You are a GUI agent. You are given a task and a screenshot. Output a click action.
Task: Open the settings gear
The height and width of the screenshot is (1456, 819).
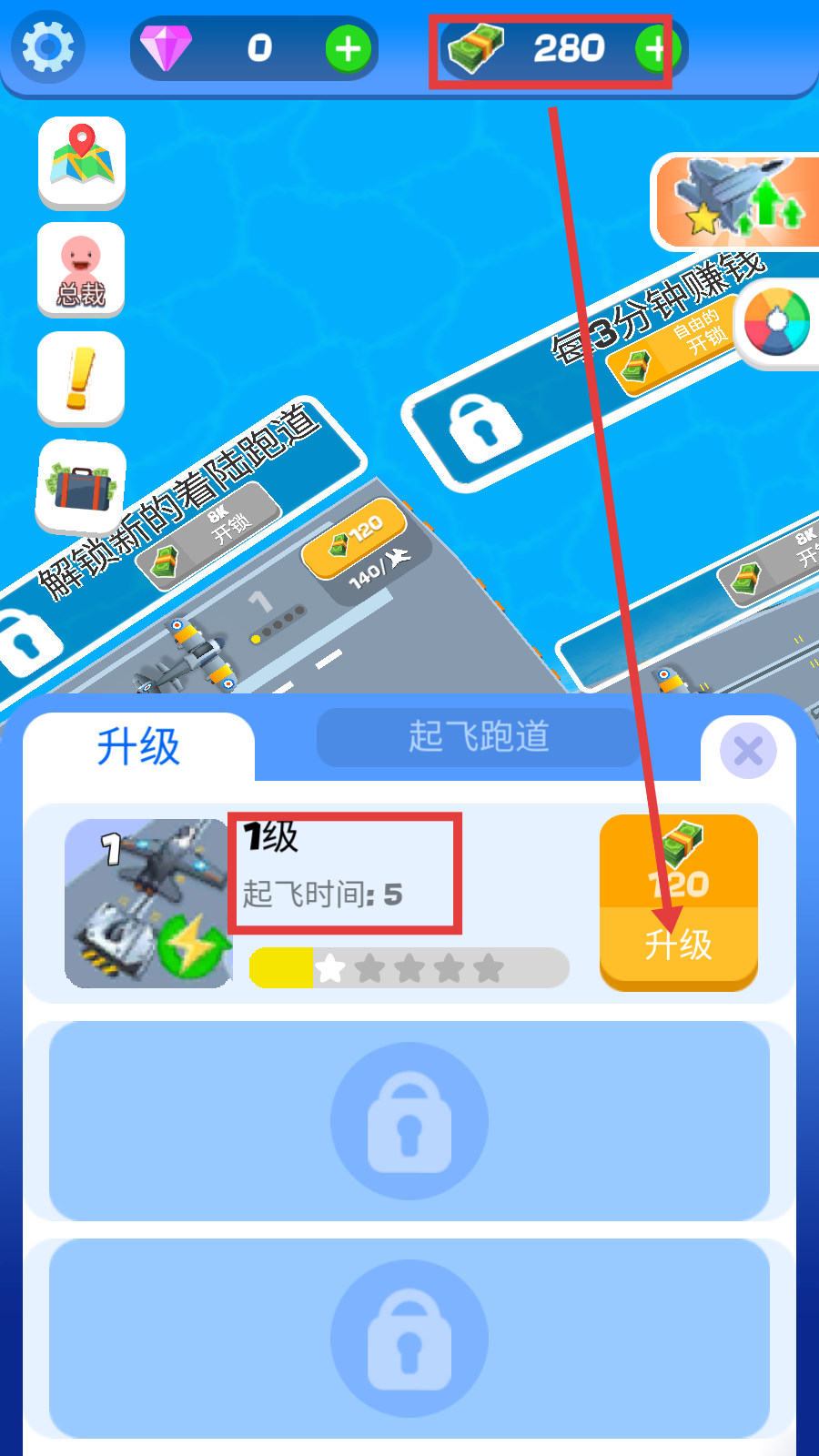click(47, 47)
